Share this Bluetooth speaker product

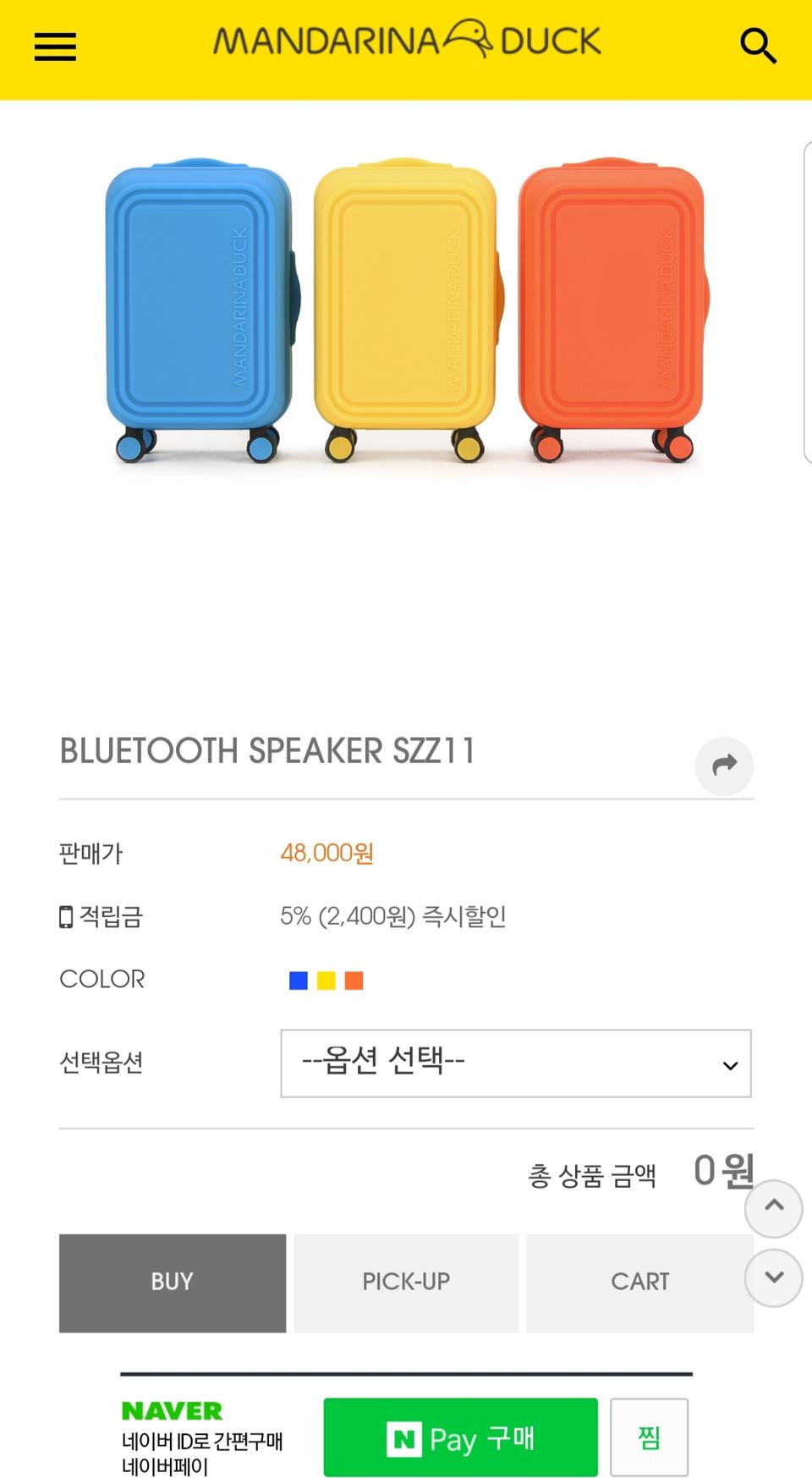[x=724, y=766]
